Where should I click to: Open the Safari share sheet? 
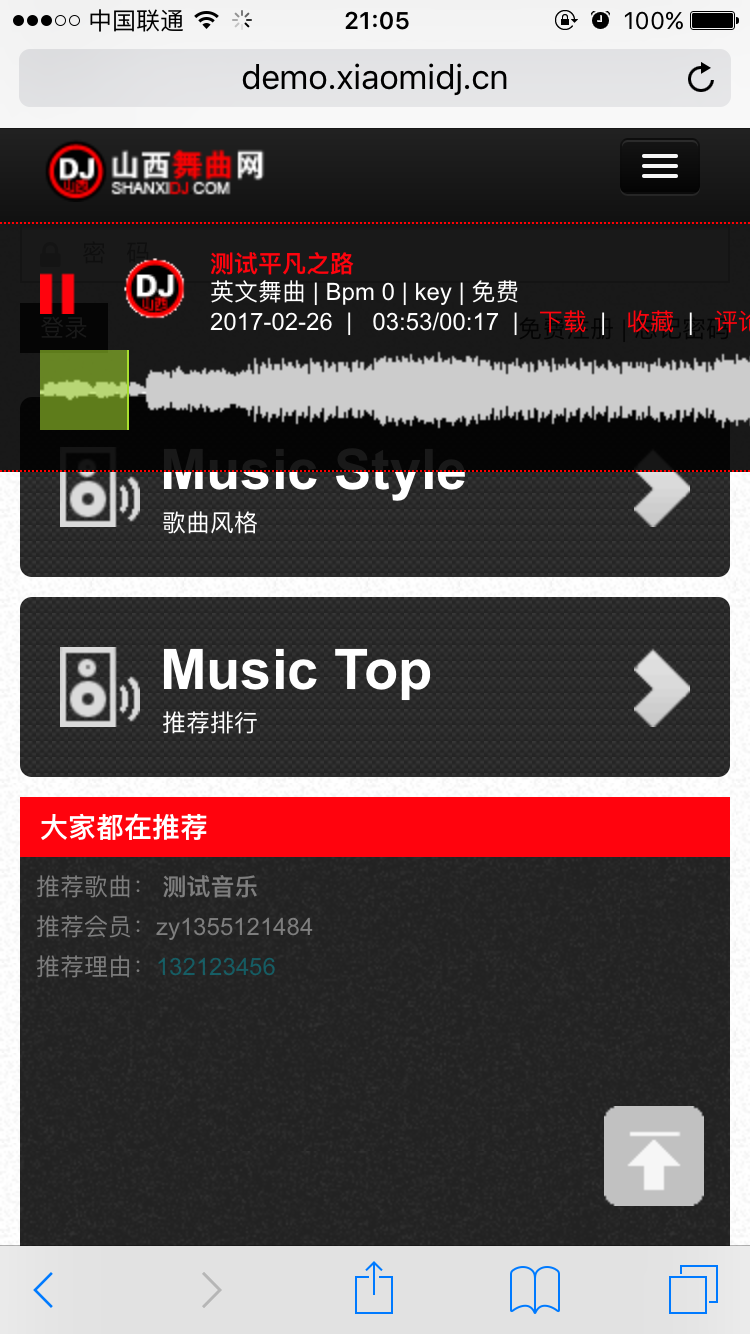[x=374, y=1289]
